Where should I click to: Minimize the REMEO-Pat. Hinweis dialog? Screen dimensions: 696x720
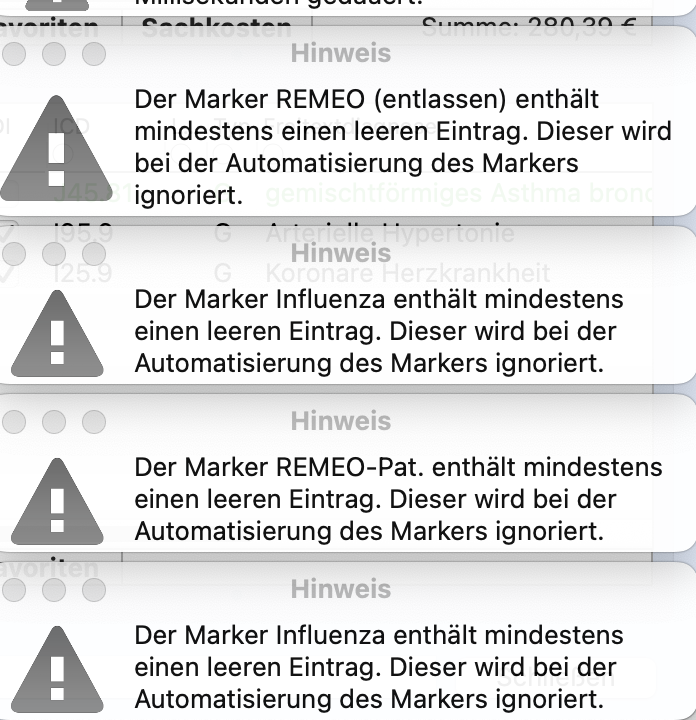(54, 422)
